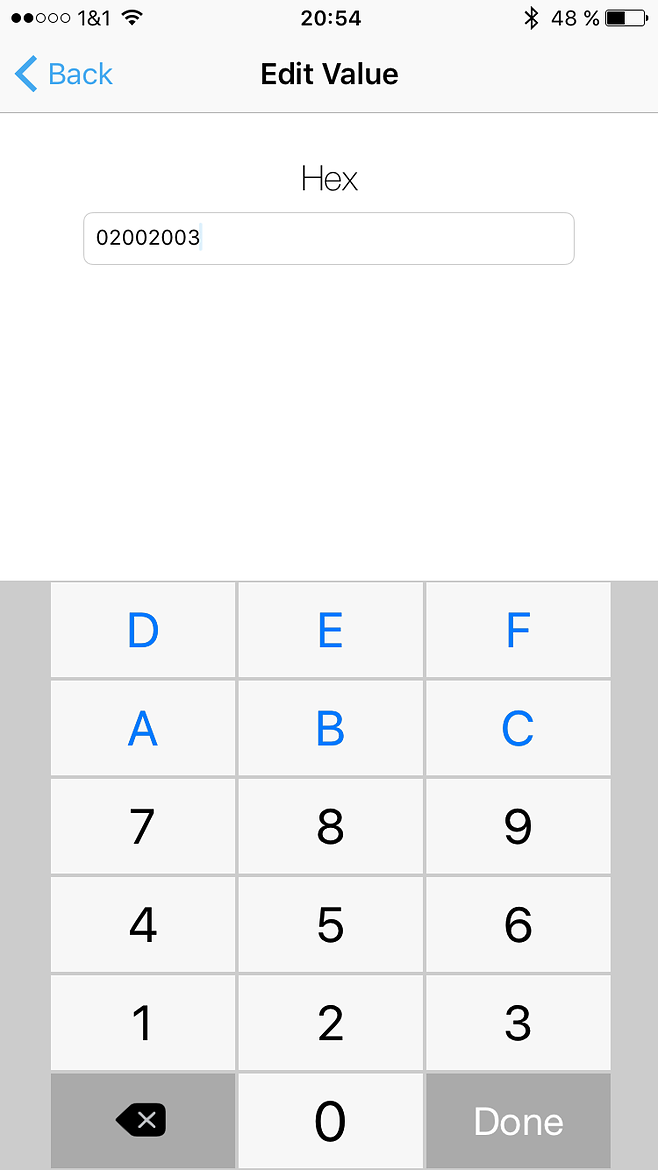The width and height of the screenshot is (658, 1170).
Task: Tap the 1 key
Action: point(143,1022)
